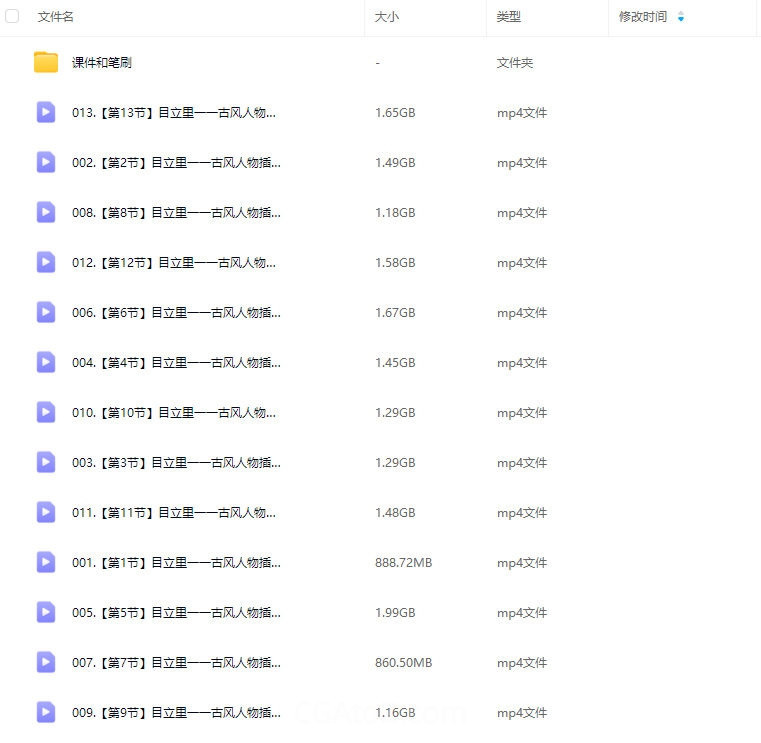Open video 002.【第2节】

[x=176, y=163]
